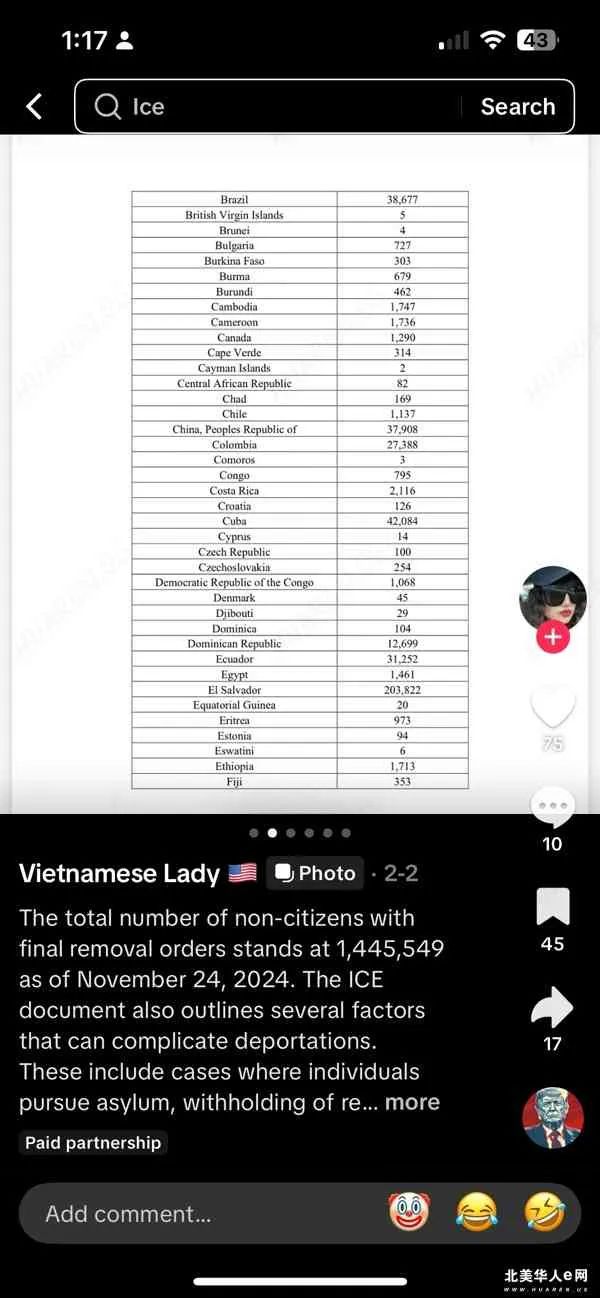The width and height of the screenshot is (600, 1298).
Task: Expand the caption with "more"
Action: [412, 1102]
